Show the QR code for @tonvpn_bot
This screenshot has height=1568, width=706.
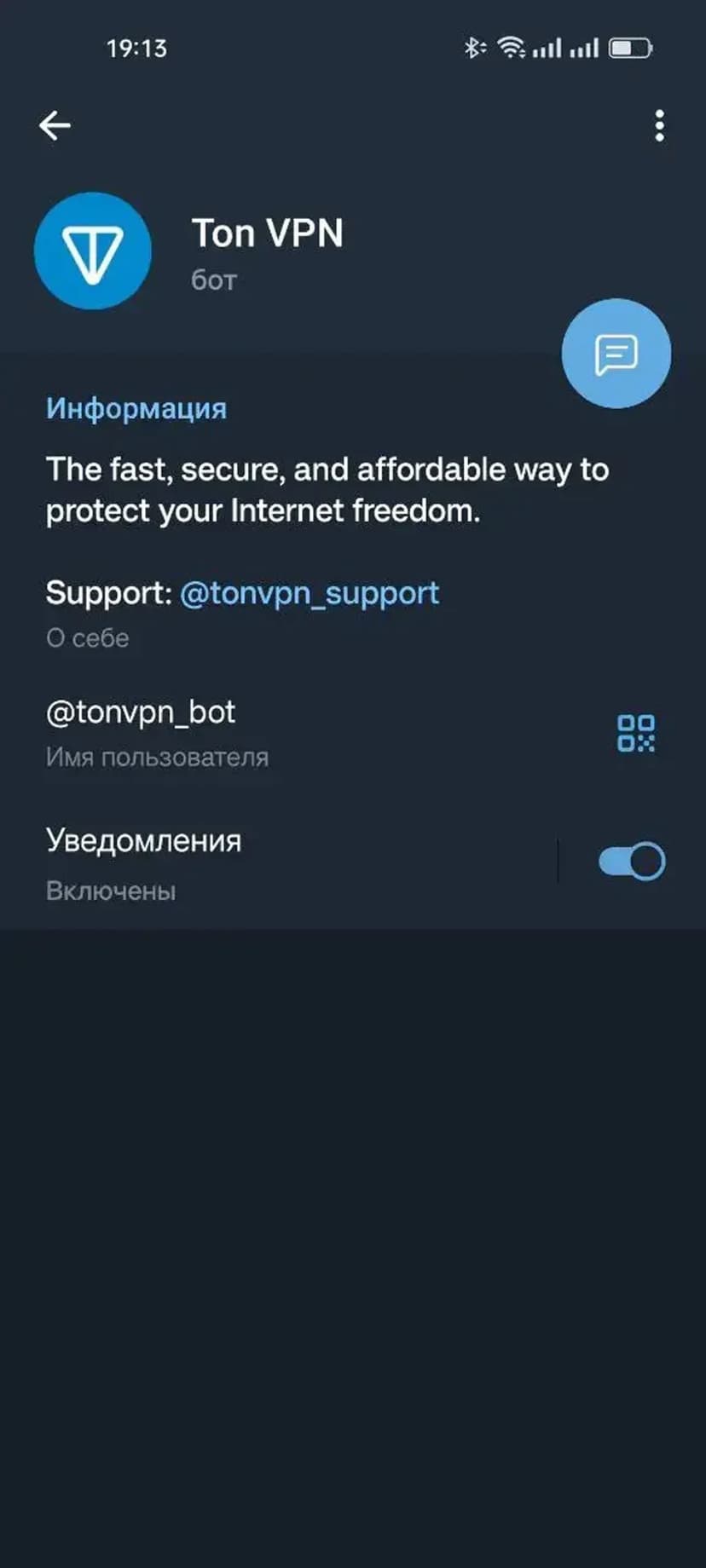tap(635, 733)
